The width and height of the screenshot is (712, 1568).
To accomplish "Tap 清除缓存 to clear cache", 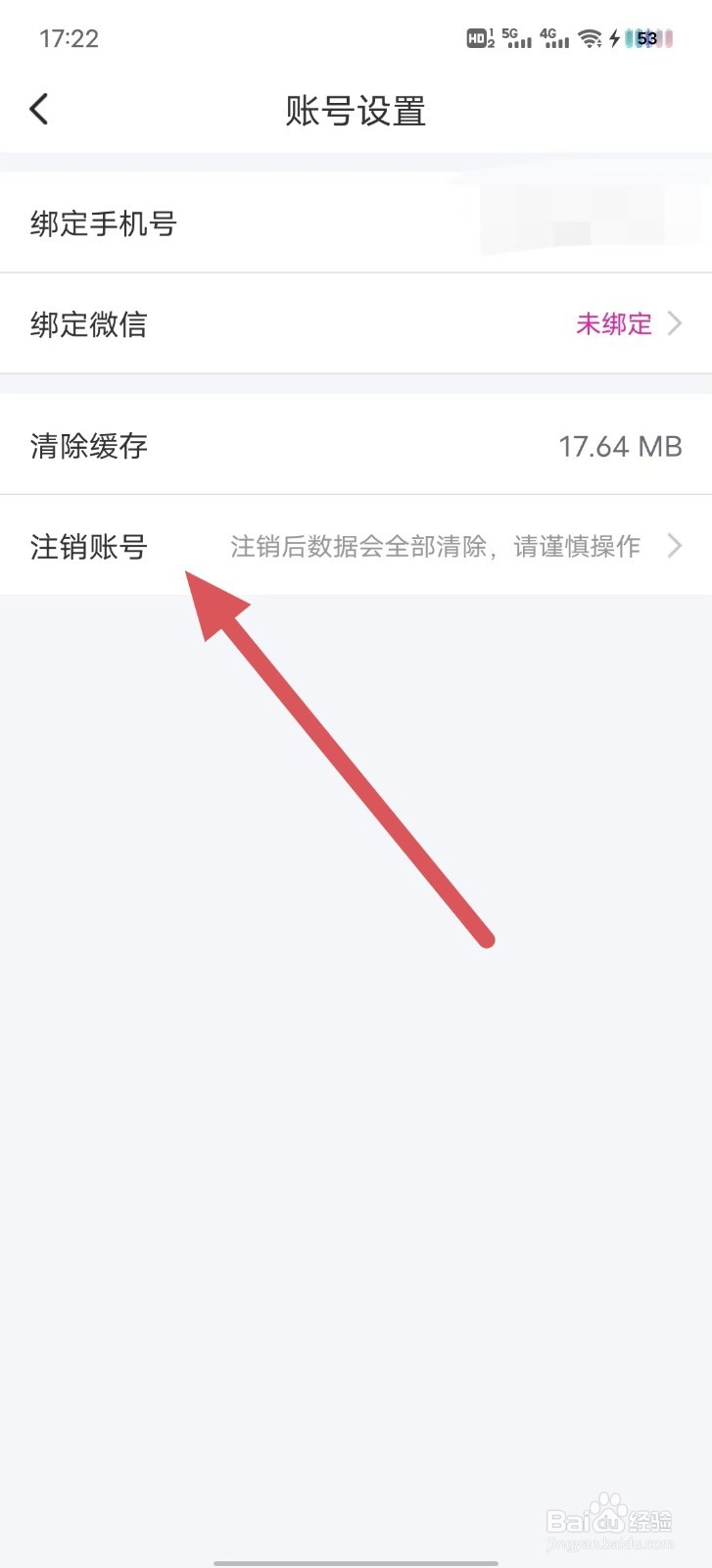I will click(x=87, y=446).
